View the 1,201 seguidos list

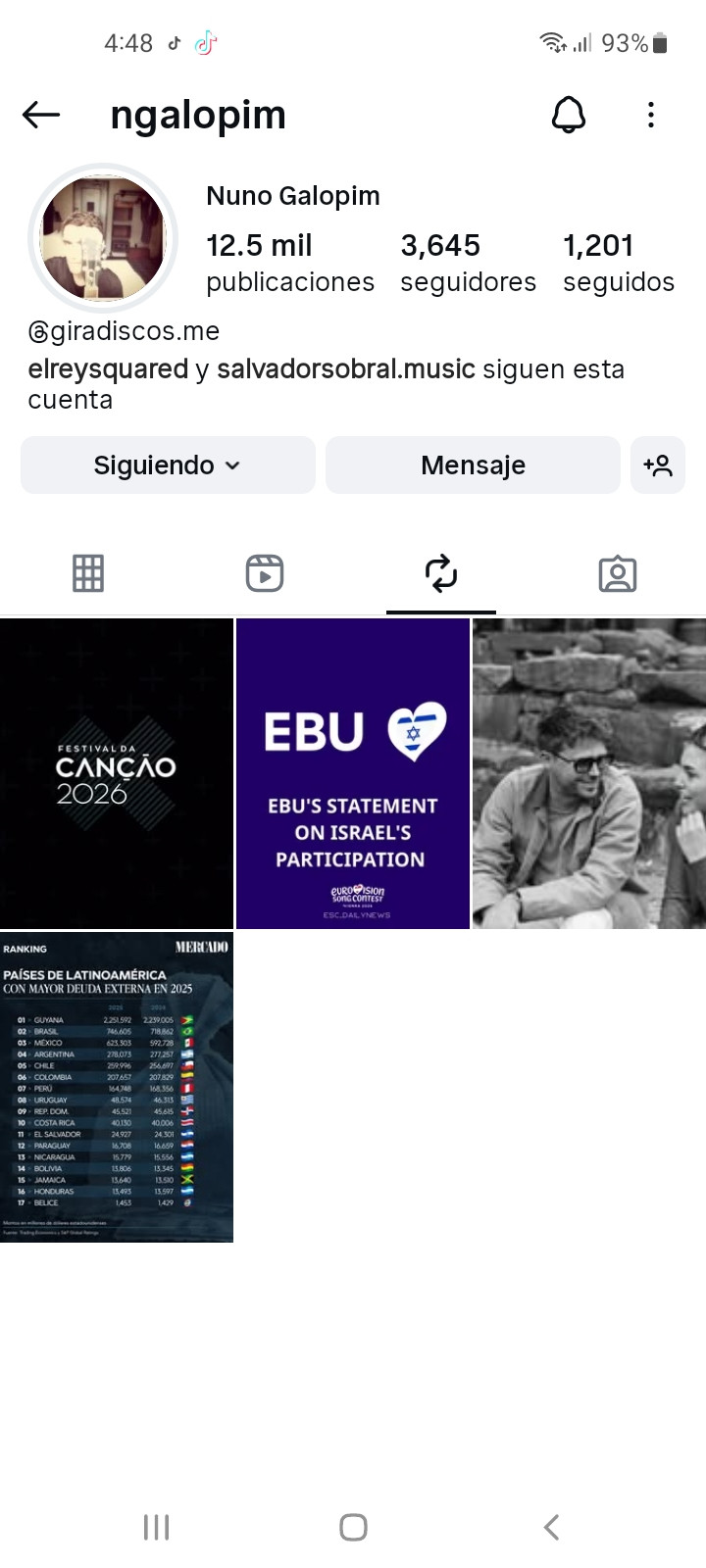point(618,263)
